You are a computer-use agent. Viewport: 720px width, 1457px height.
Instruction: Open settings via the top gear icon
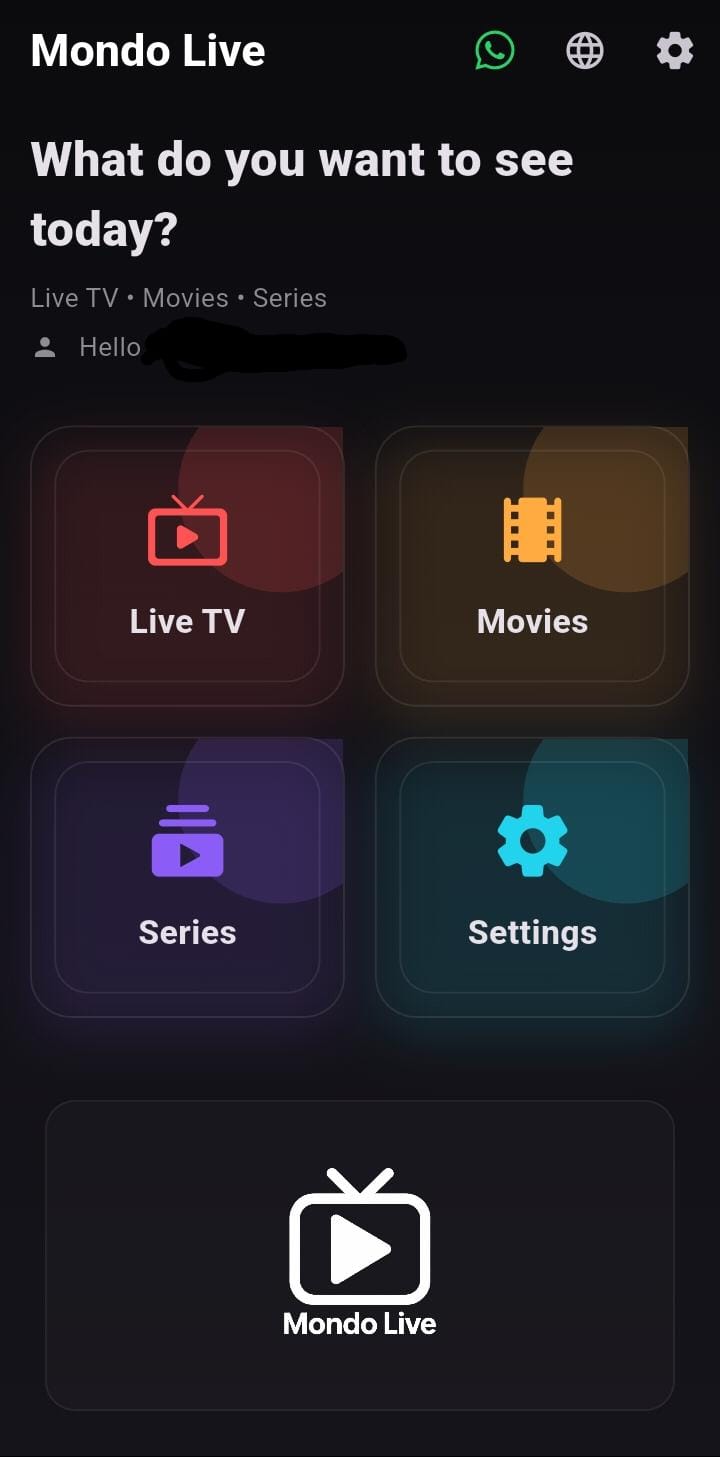point(674,49)
